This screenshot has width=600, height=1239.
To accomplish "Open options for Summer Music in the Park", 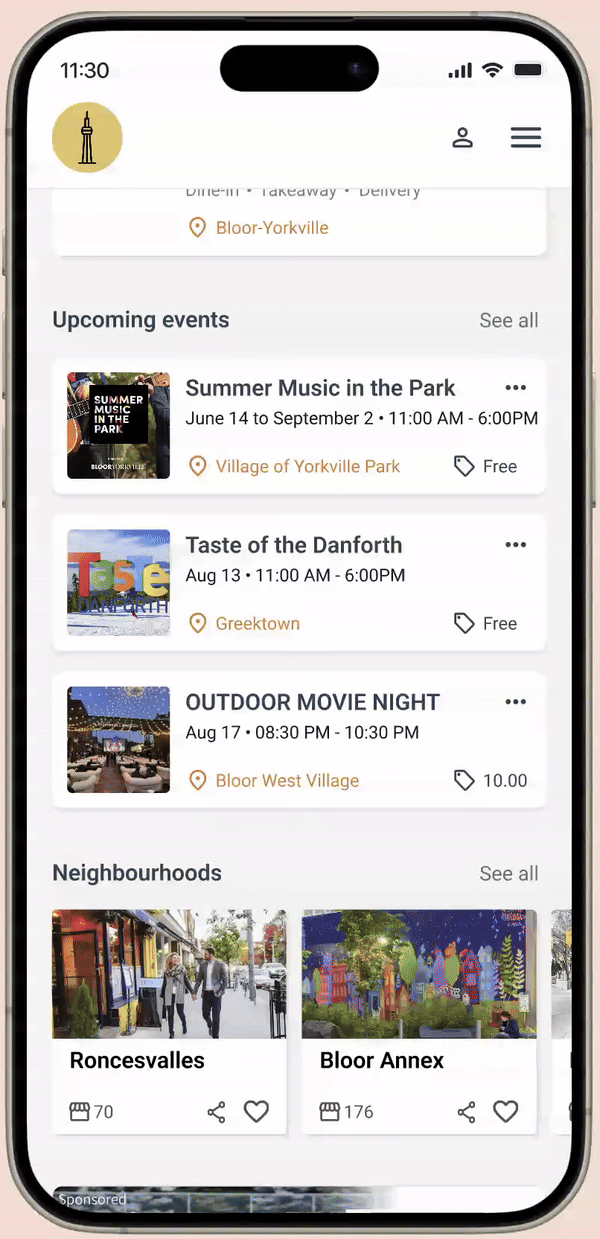I will click(x=515, y=388).
